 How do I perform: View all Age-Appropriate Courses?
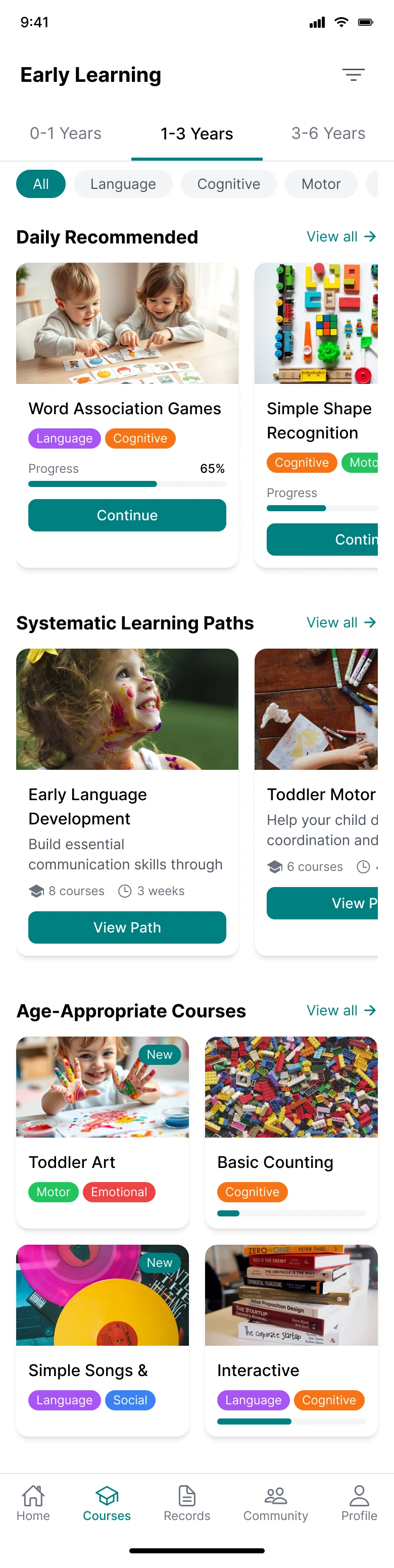(x=341, y=1010)
